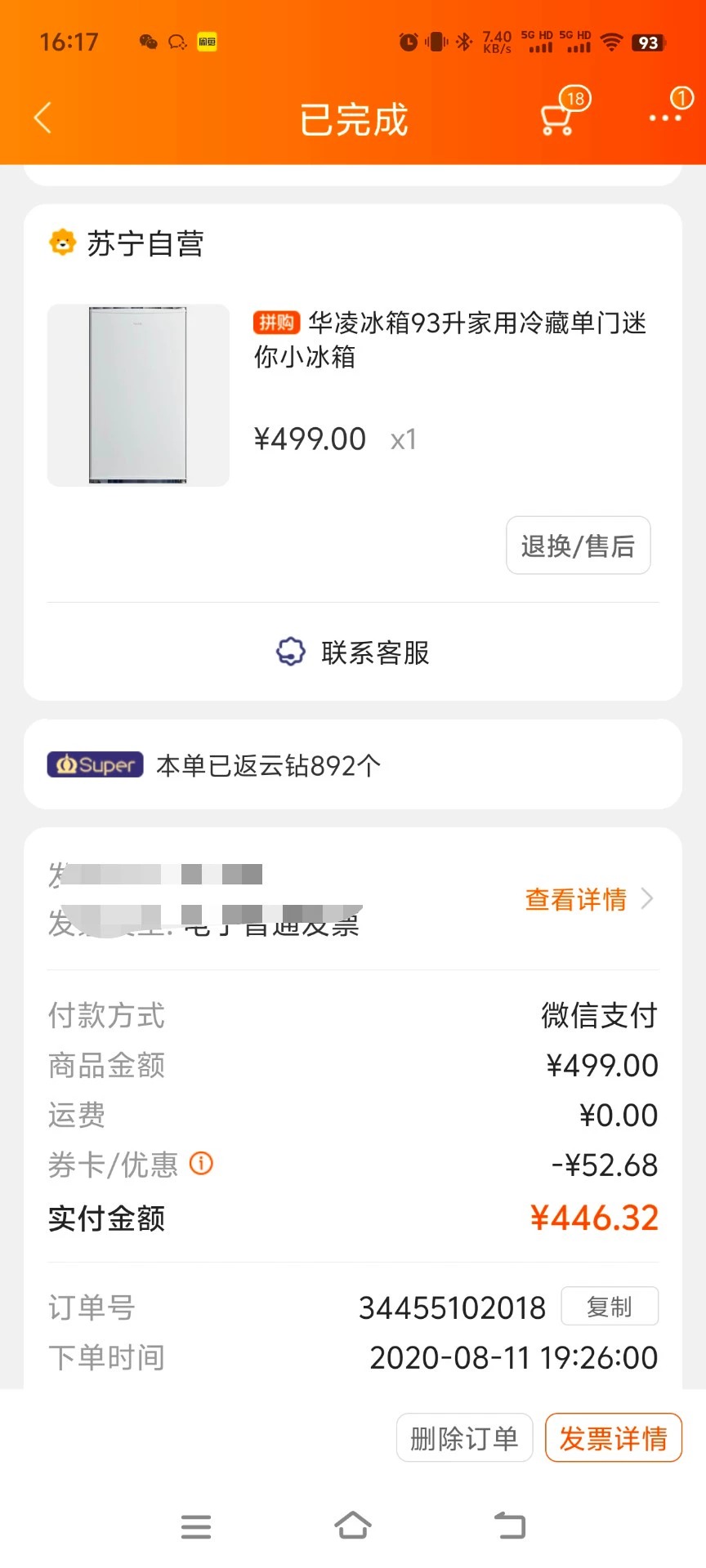The height and width of the screenshot is (1568, 706).
Task: Tap the back arrow in the title bar
Action: tap(42, 118)
